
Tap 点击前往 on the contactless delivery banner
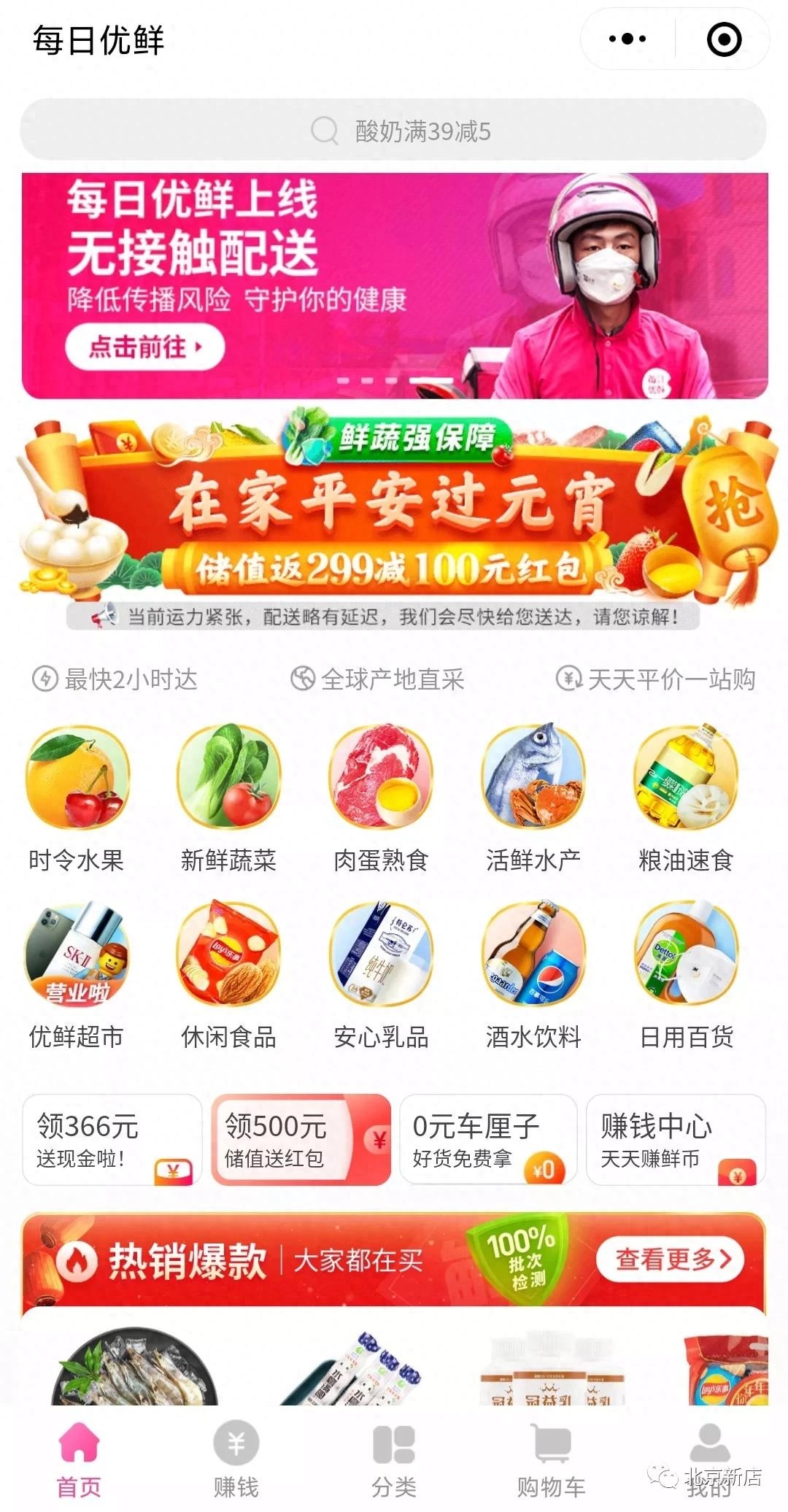144,347
